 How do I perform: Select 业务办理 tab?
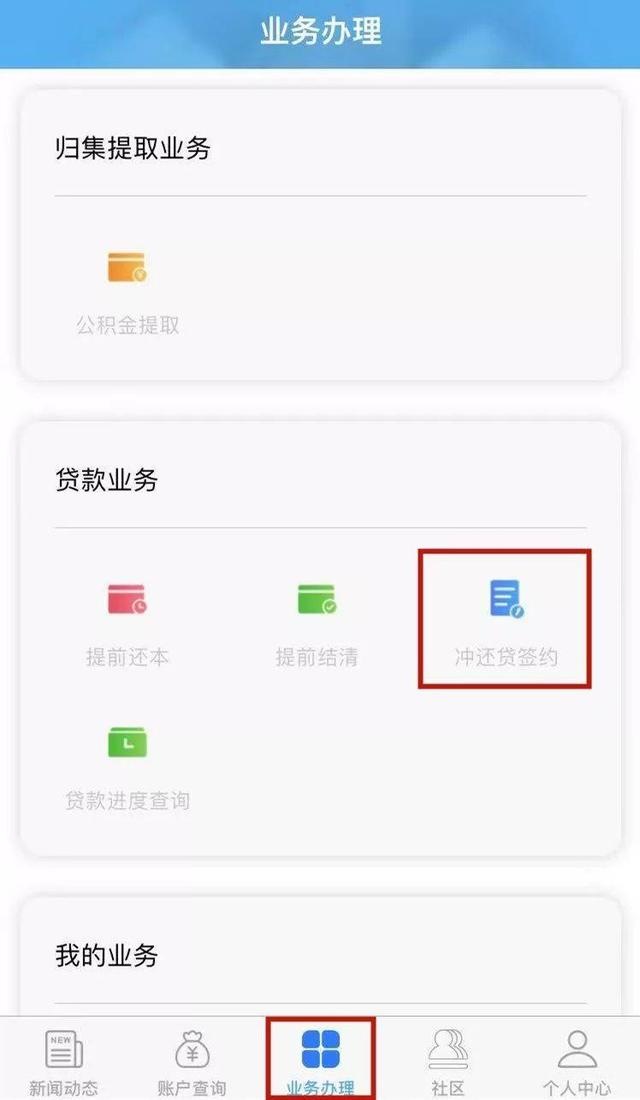[x=320, y=1062]
